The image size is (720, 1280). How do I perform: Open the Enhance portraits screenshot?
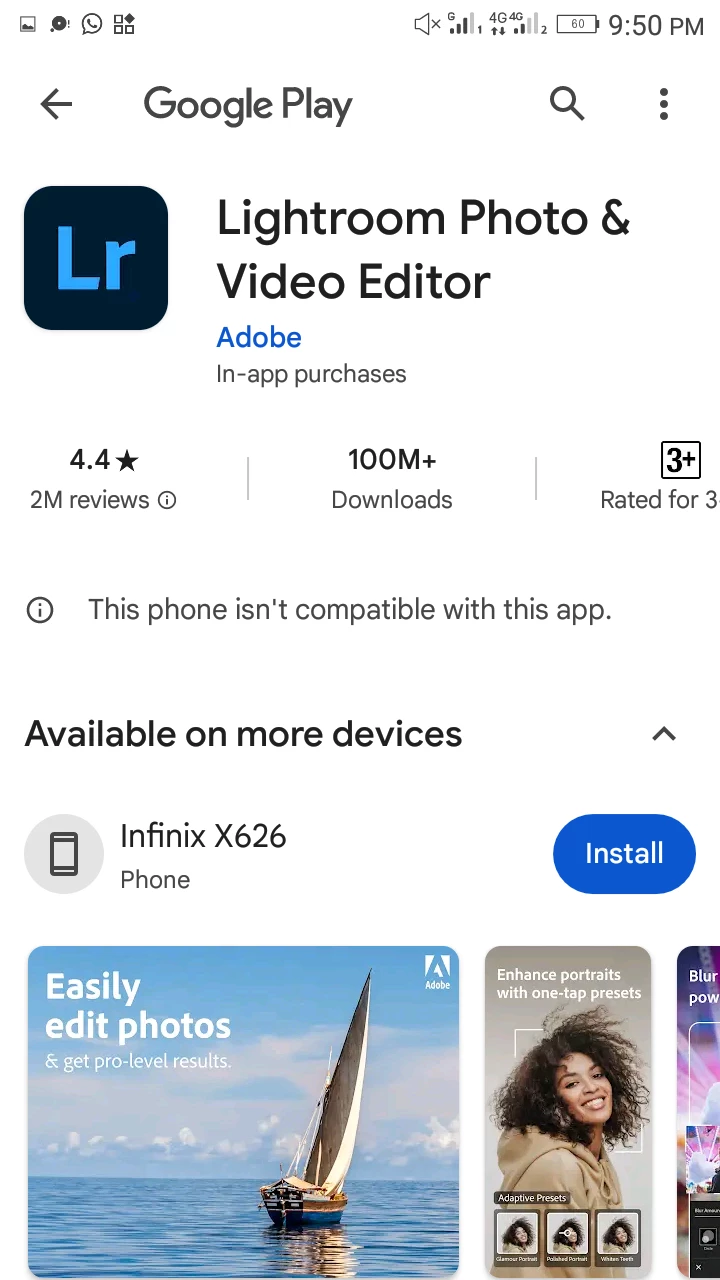point(568,1110)
